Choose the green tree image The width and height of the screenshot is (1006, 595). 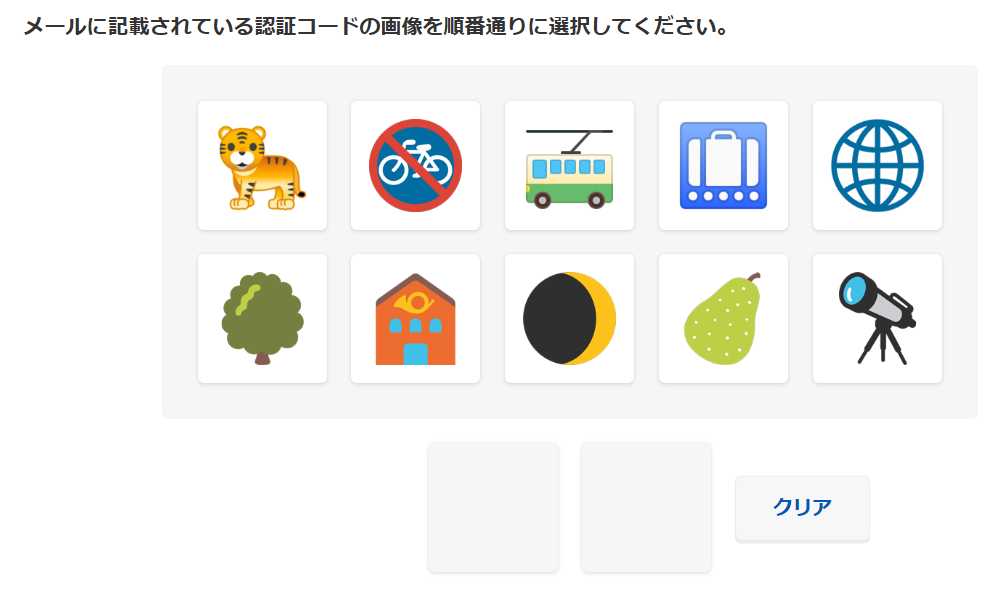tap(262, 319)
